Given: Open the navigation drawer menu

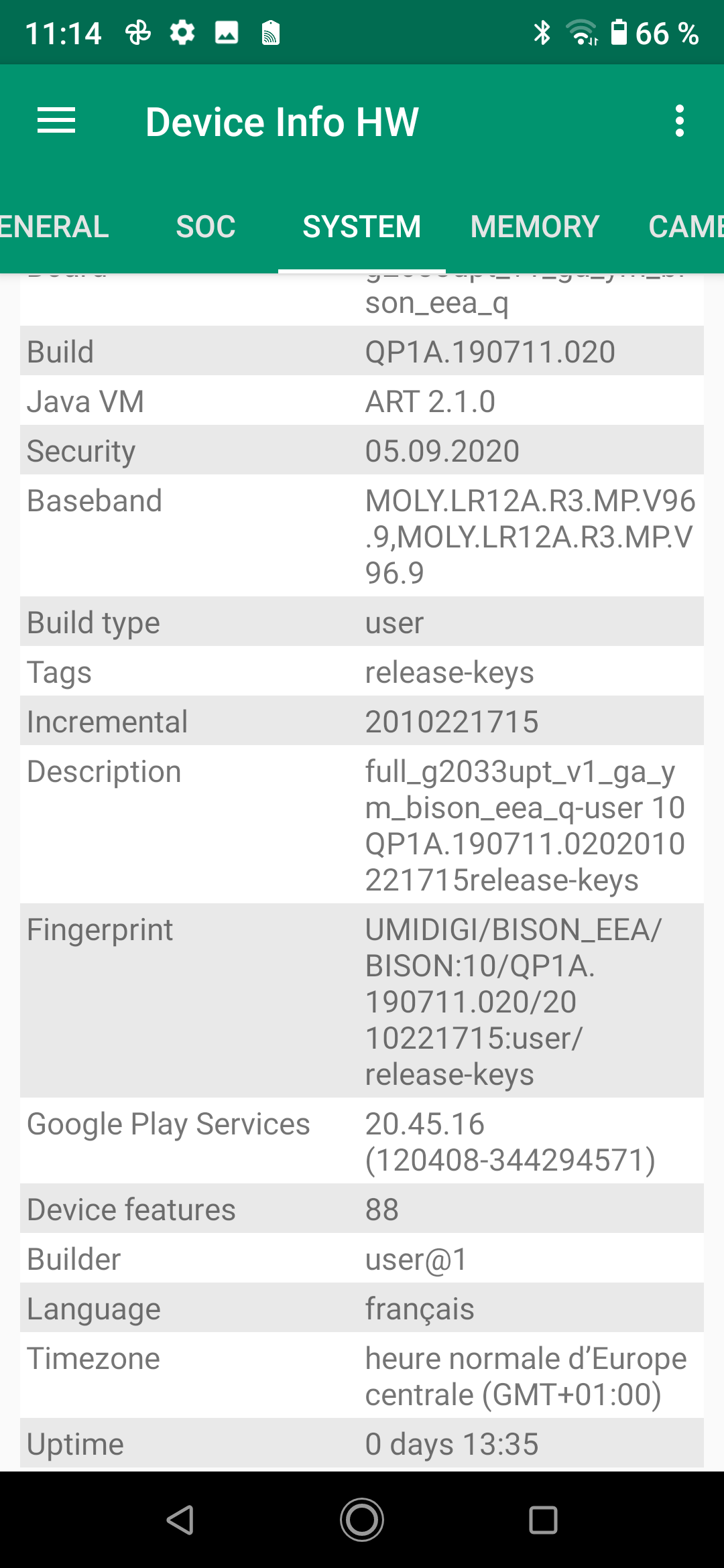Looking at the screenshot, I should point(56,121).
